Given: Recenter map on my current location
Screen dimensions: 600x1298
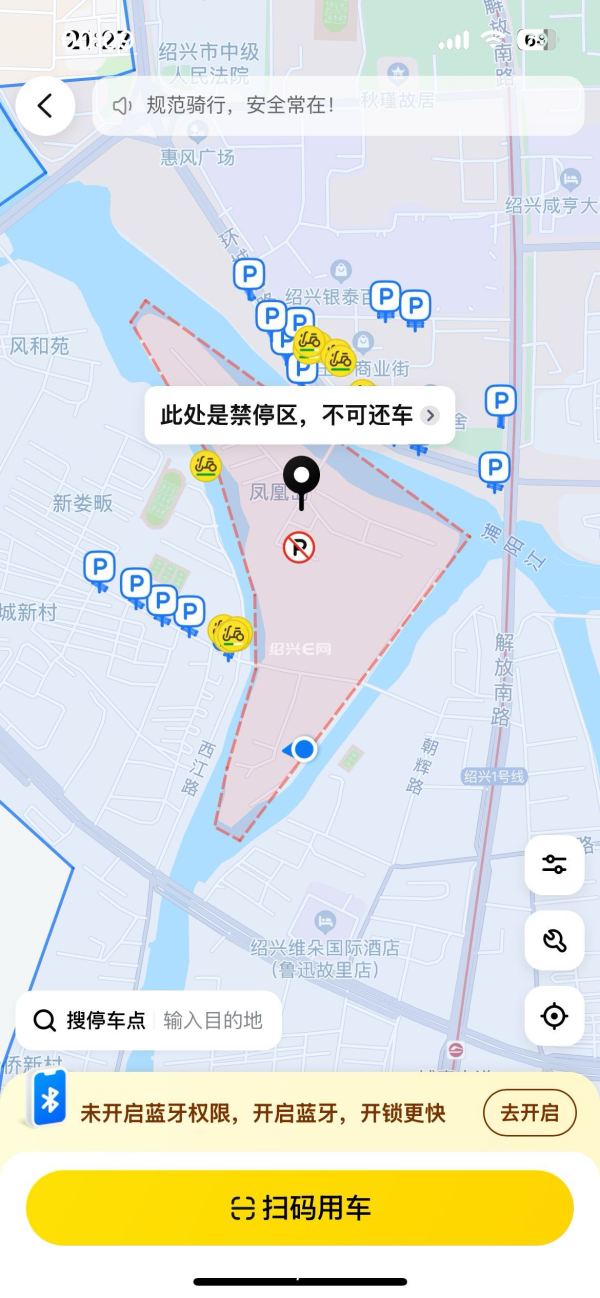Looking at the screenshot, I should [x=554, y=1016].
